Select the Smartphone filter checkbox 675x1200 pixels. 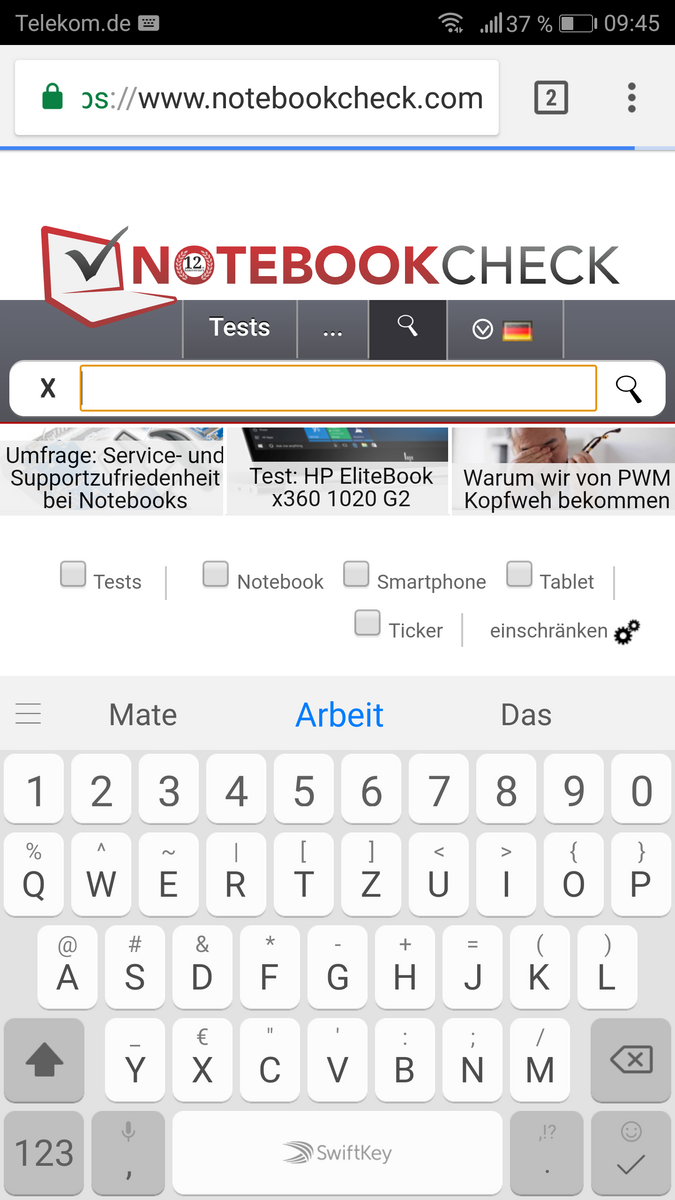(x=357, y=574)
